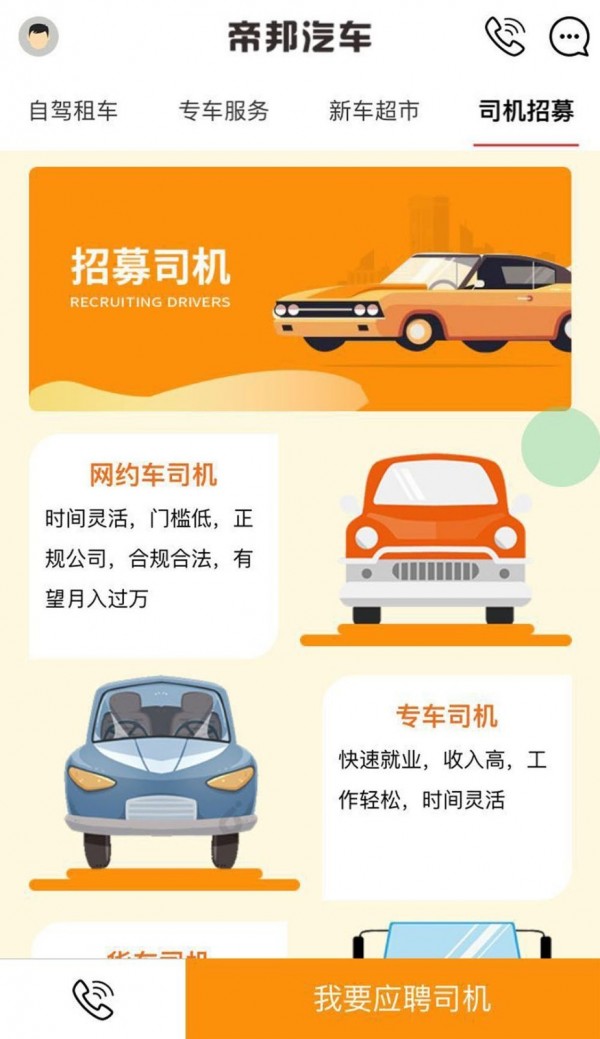Open the 专车司机 card
The width and height of the screenshot is (600, 1039).
tap(446, 785)
